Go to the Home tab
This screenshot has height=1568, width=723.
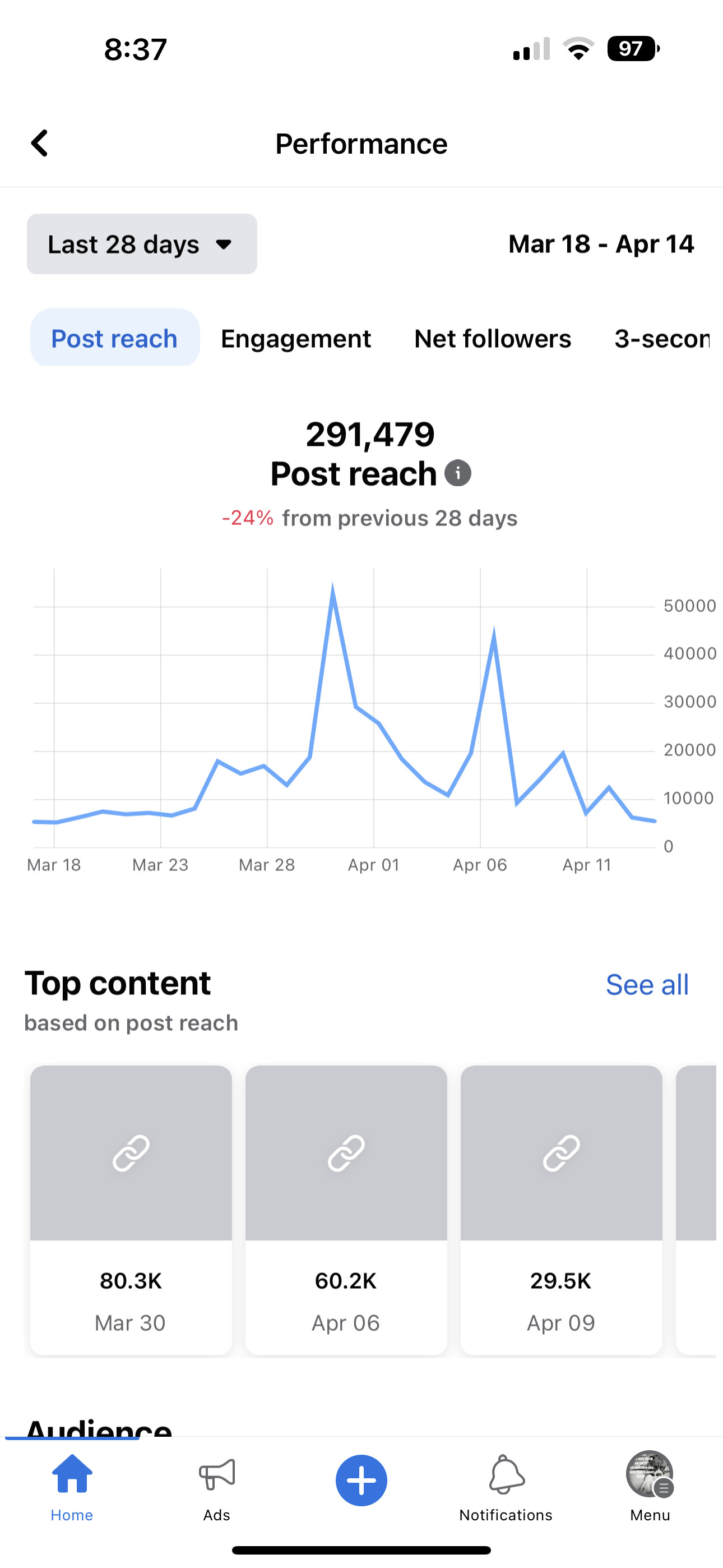[x=72, y=1487]
